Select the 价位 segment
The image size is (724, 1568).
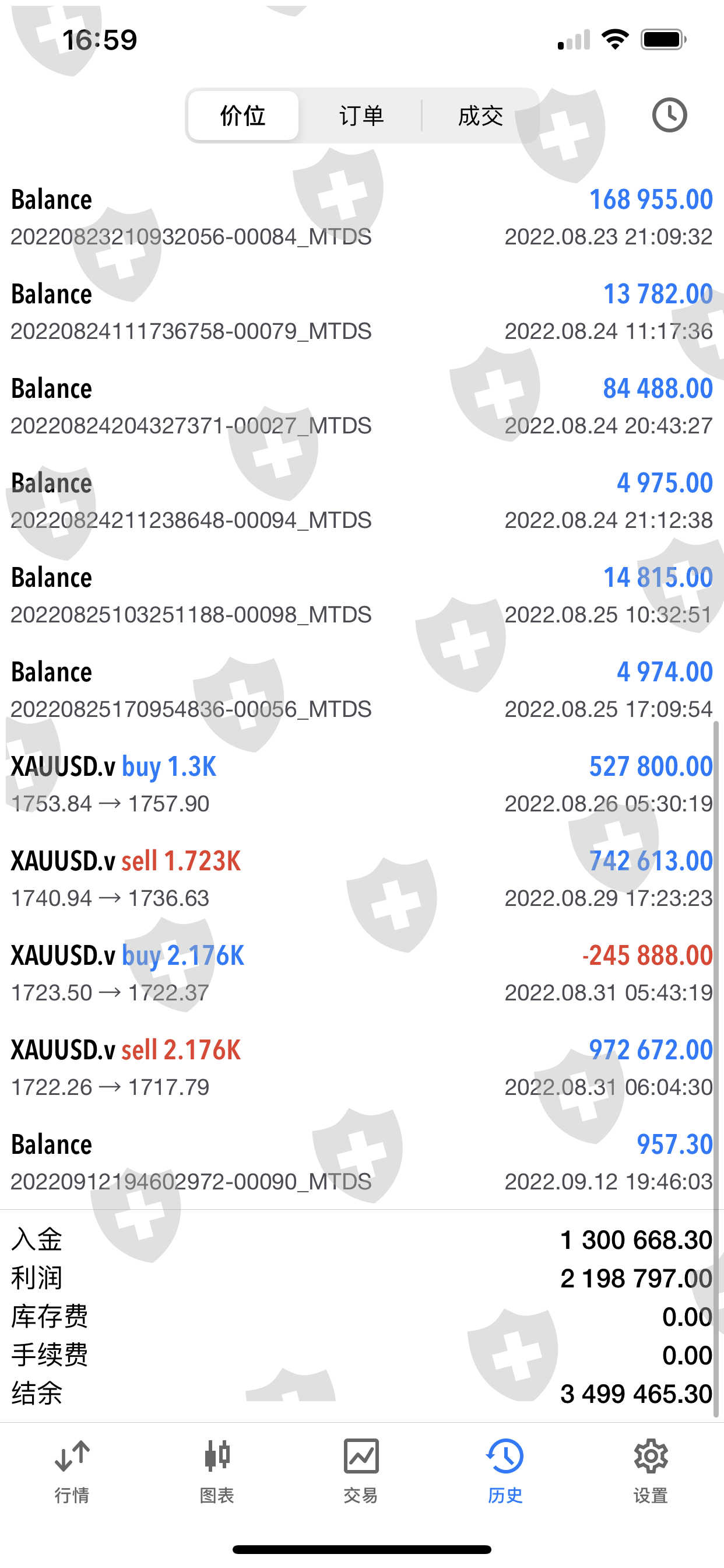242,116
